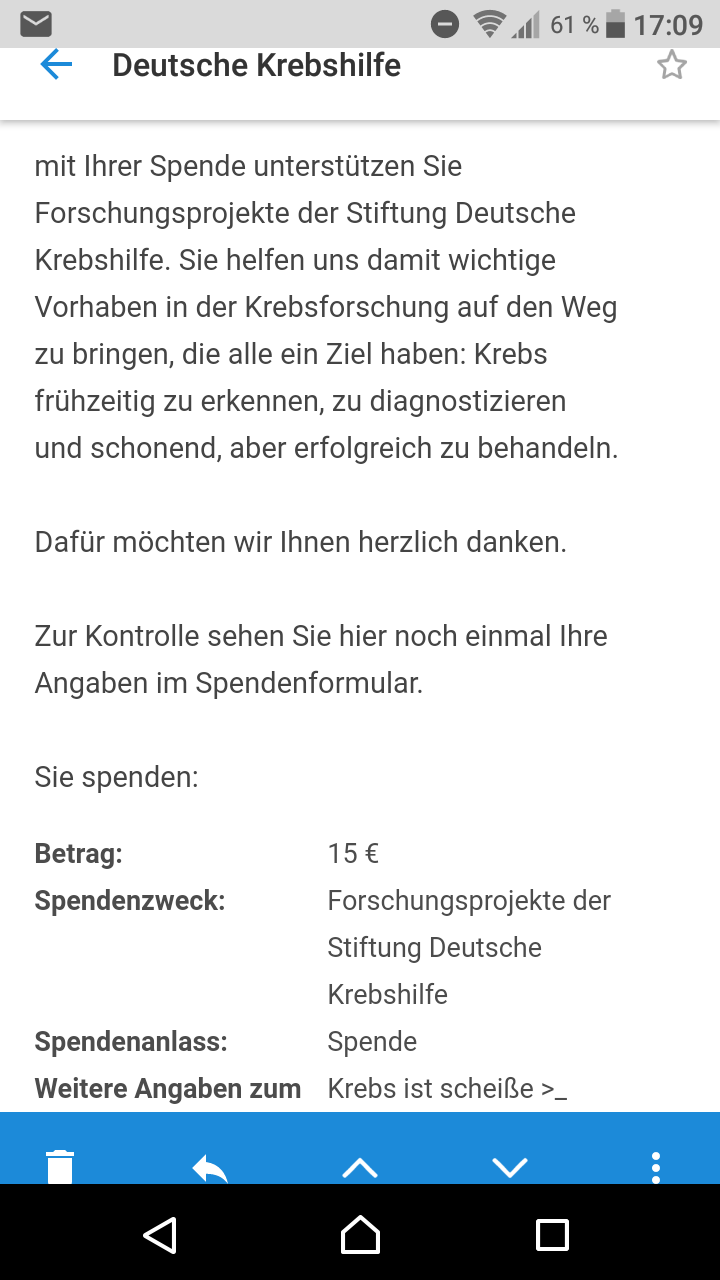Screen dimensions: 720x1280
Task: Open the recent apps overview
Action: pos(552,1234)
